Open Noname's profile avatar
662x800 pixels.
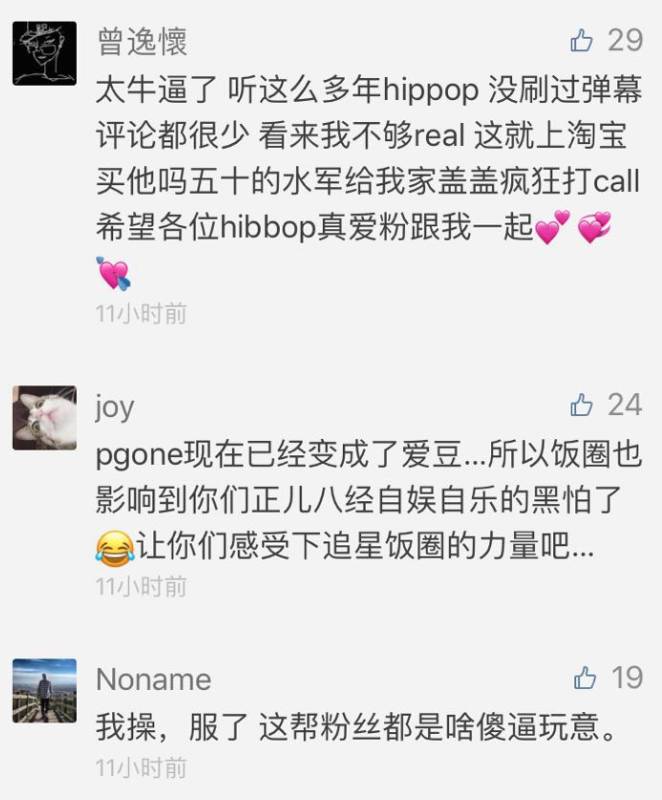[44, 690]
